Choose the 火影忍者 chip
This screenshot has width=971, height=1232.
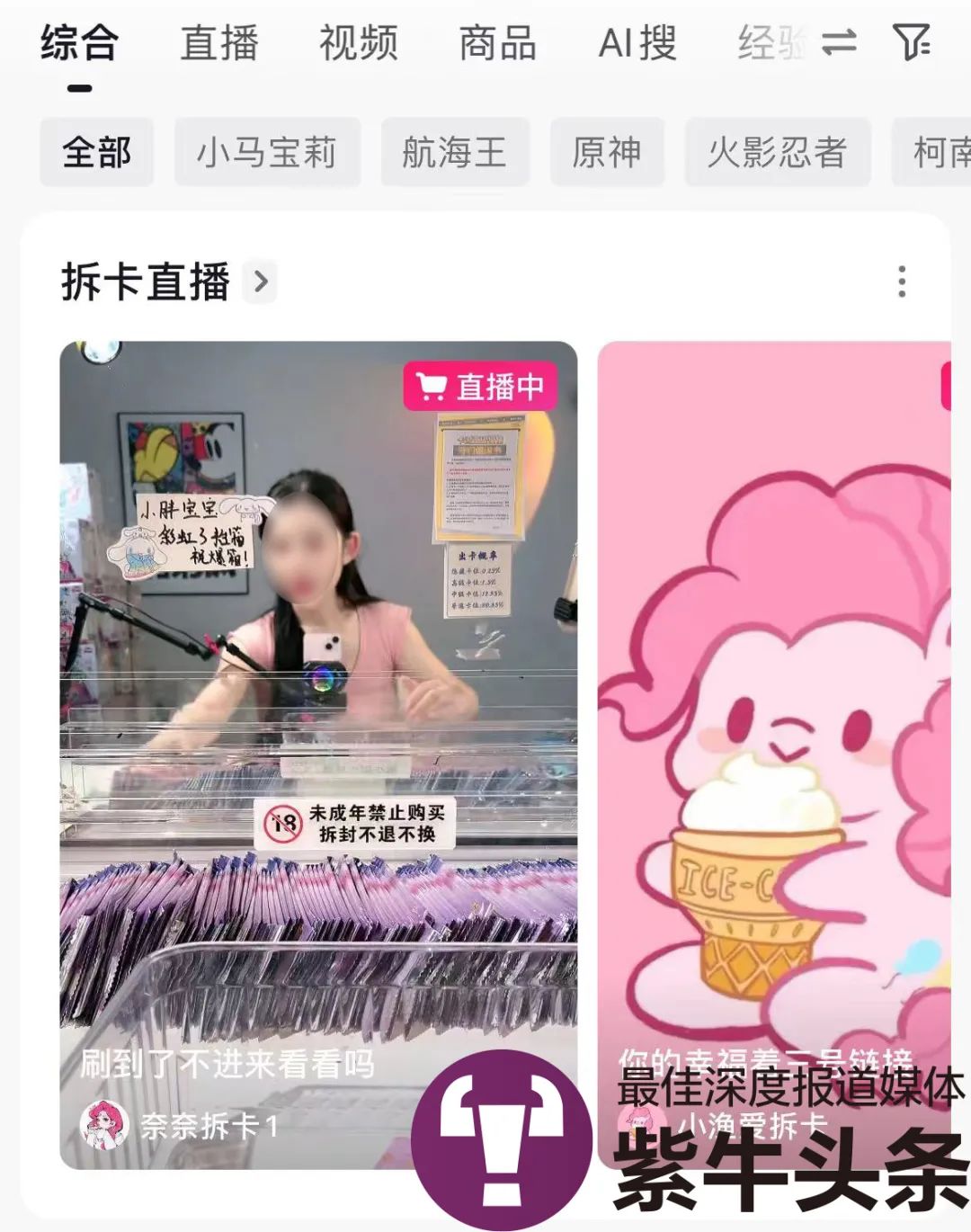tap(777, 152)
